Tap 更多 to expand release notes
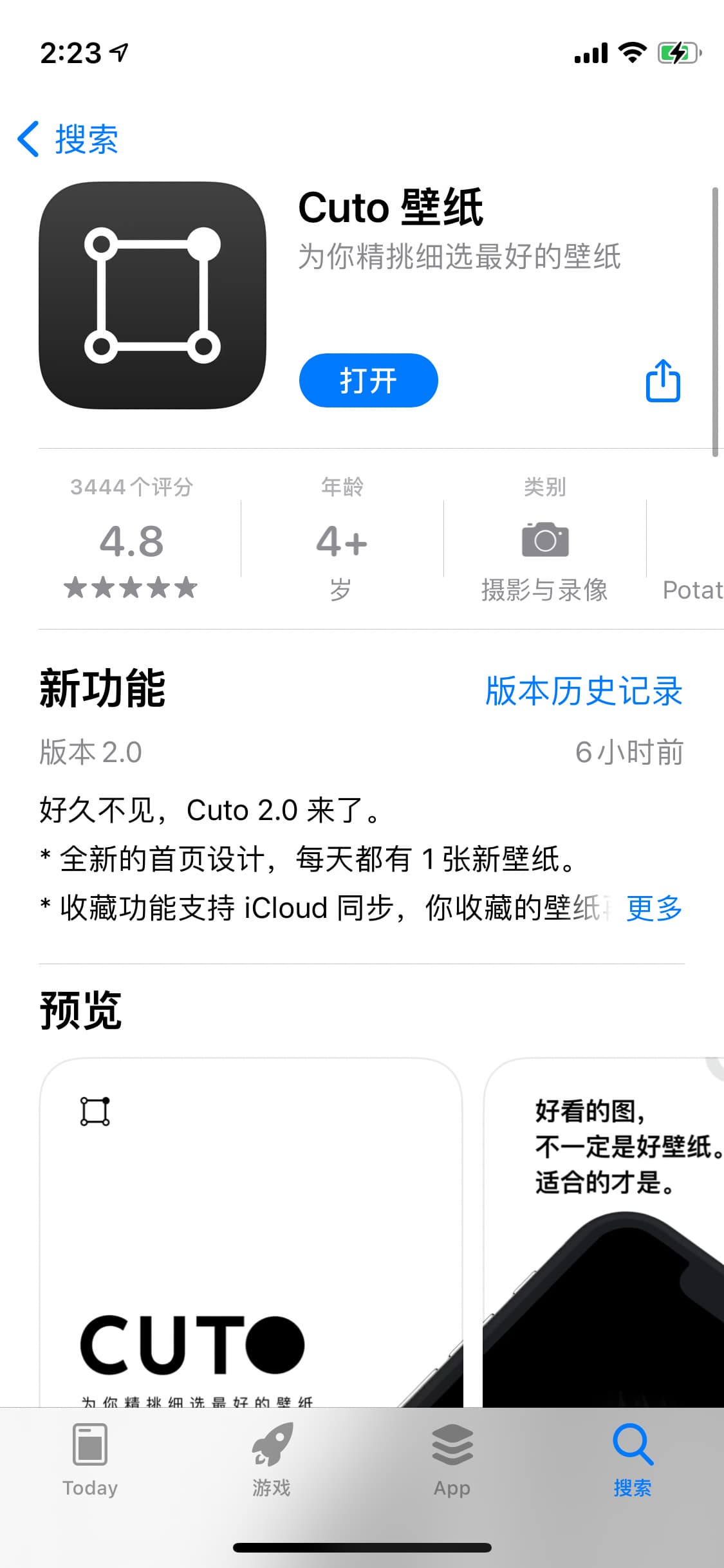 653,908
